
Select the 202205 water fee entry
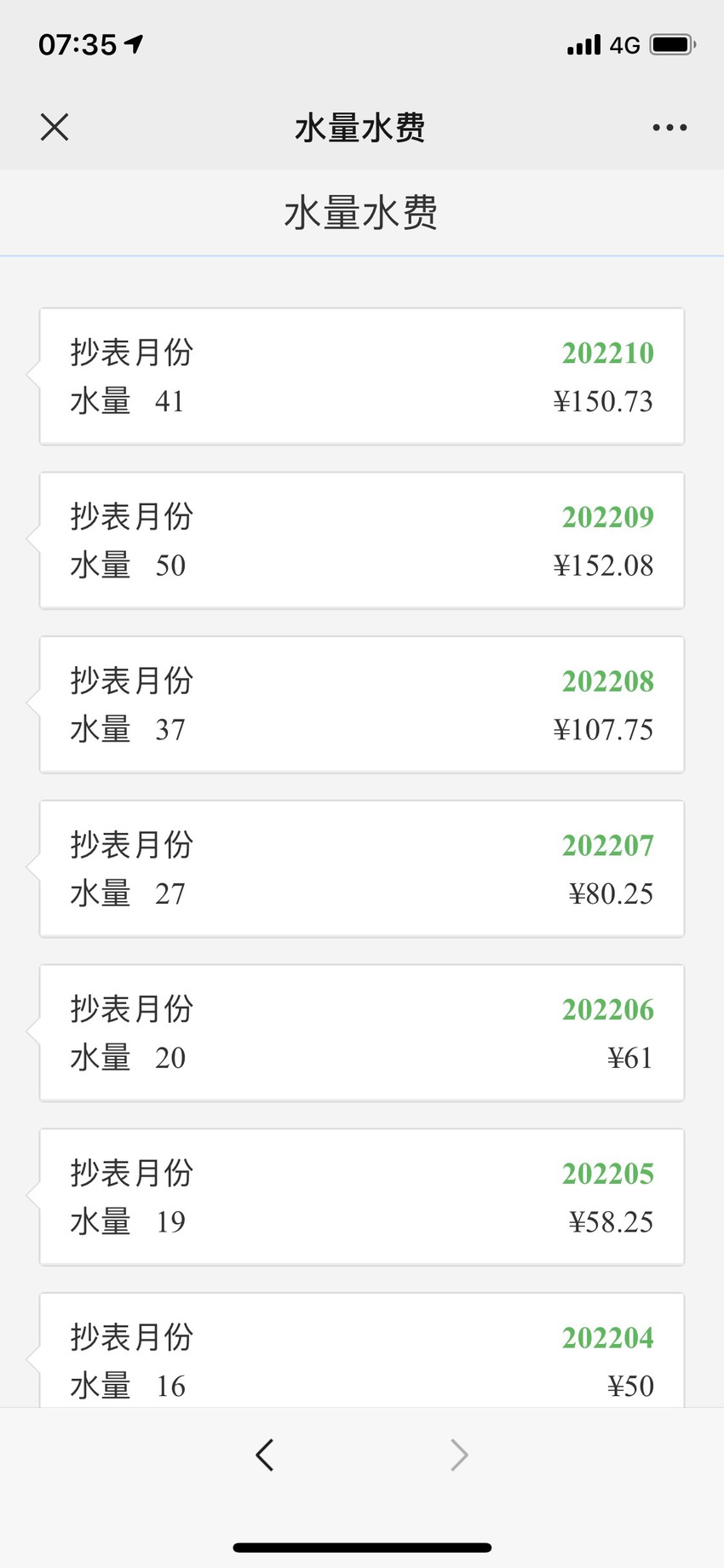(x=362, y=1198)
